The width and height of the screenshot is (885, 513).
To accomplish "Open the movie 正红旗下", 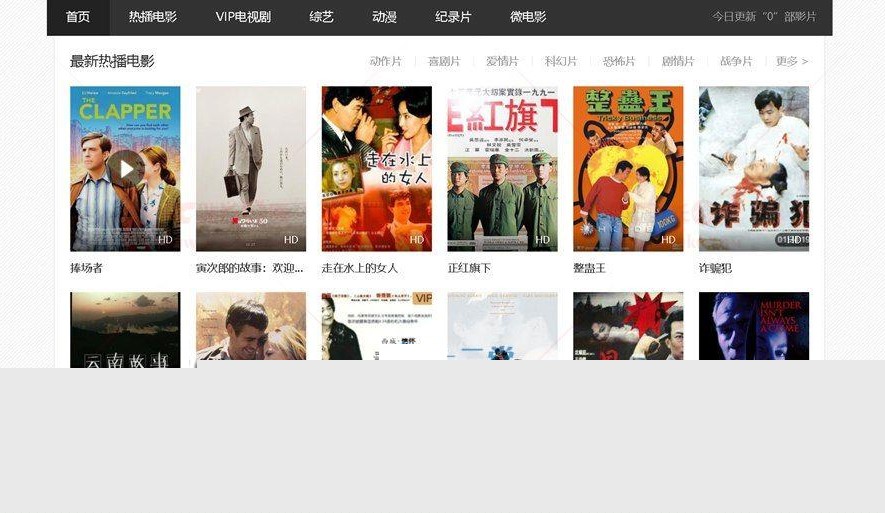I will [x=502, y=168].
